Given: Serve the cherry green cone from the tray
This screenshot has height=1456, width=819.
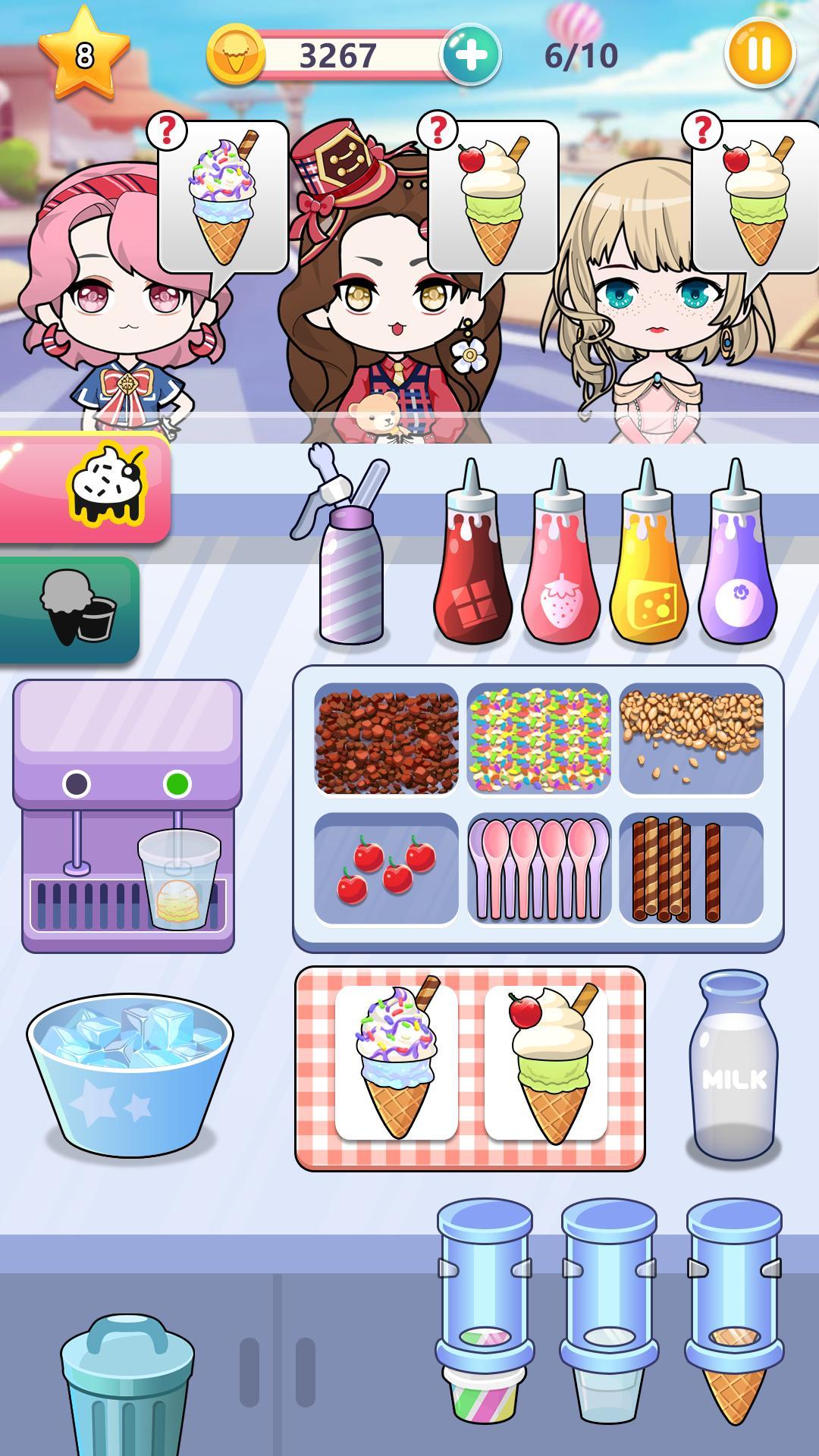Looking at the screenshot, I should pos(546,1062).
